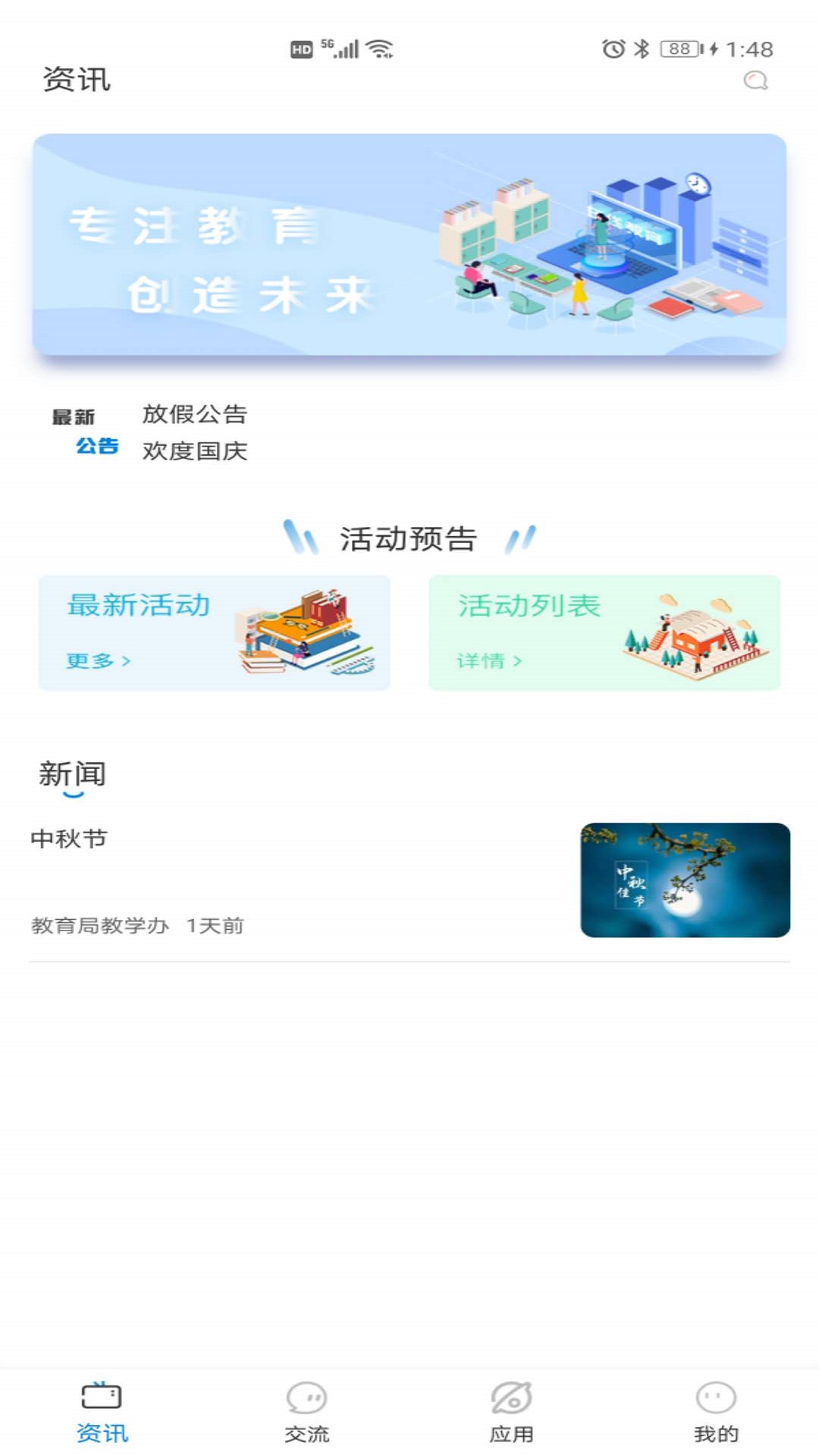This screenshot has width=819, height=1456.
Task: Open the 放假公告 announcement
Action: click(x=194, y=415)
